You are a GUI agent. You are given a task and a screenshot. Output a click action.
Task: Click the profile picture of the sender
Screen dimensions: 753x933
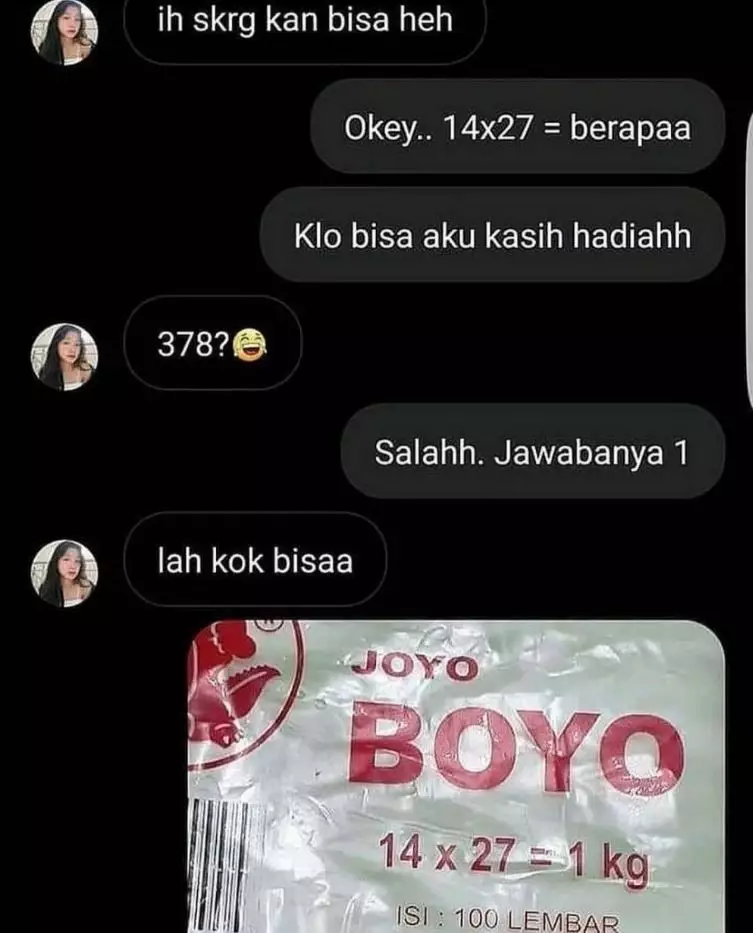pyautogui.click(x=66, y=32)
